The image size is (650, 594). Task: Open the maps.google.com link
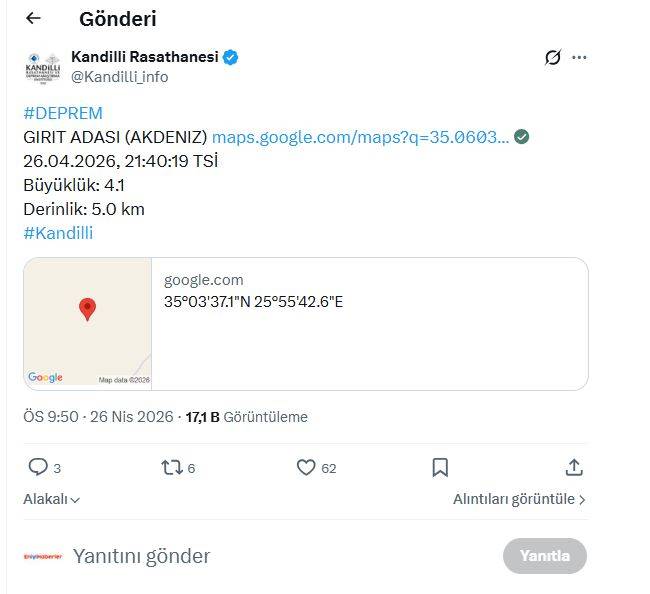tap(360, 137)
